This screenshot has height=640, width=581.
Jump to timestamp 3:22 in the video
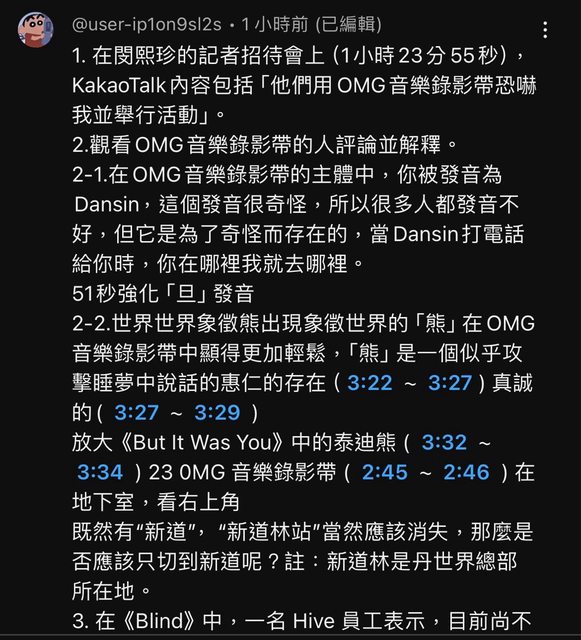(370, 383)
